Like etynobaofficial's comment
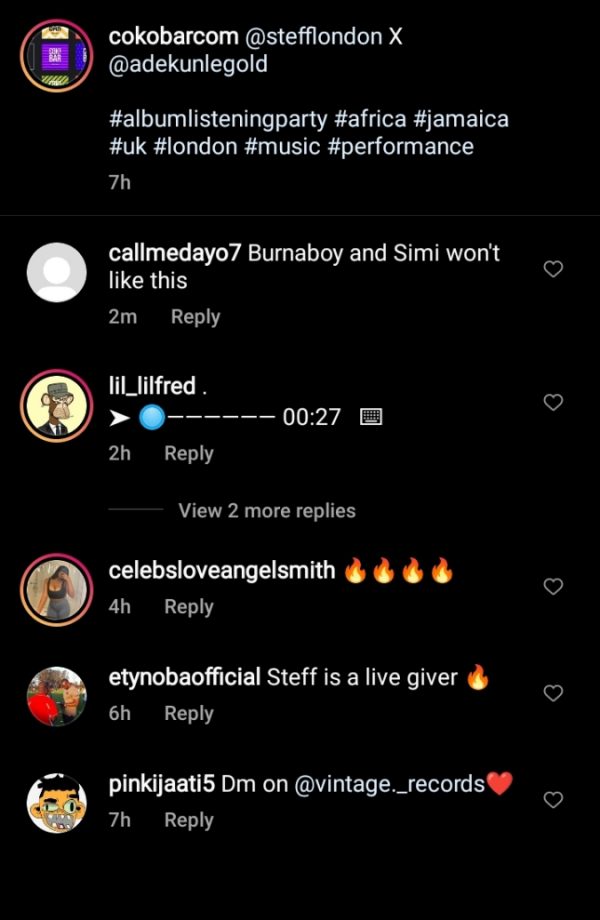Viewport: 600px width, 920px height. coord(553,693)
